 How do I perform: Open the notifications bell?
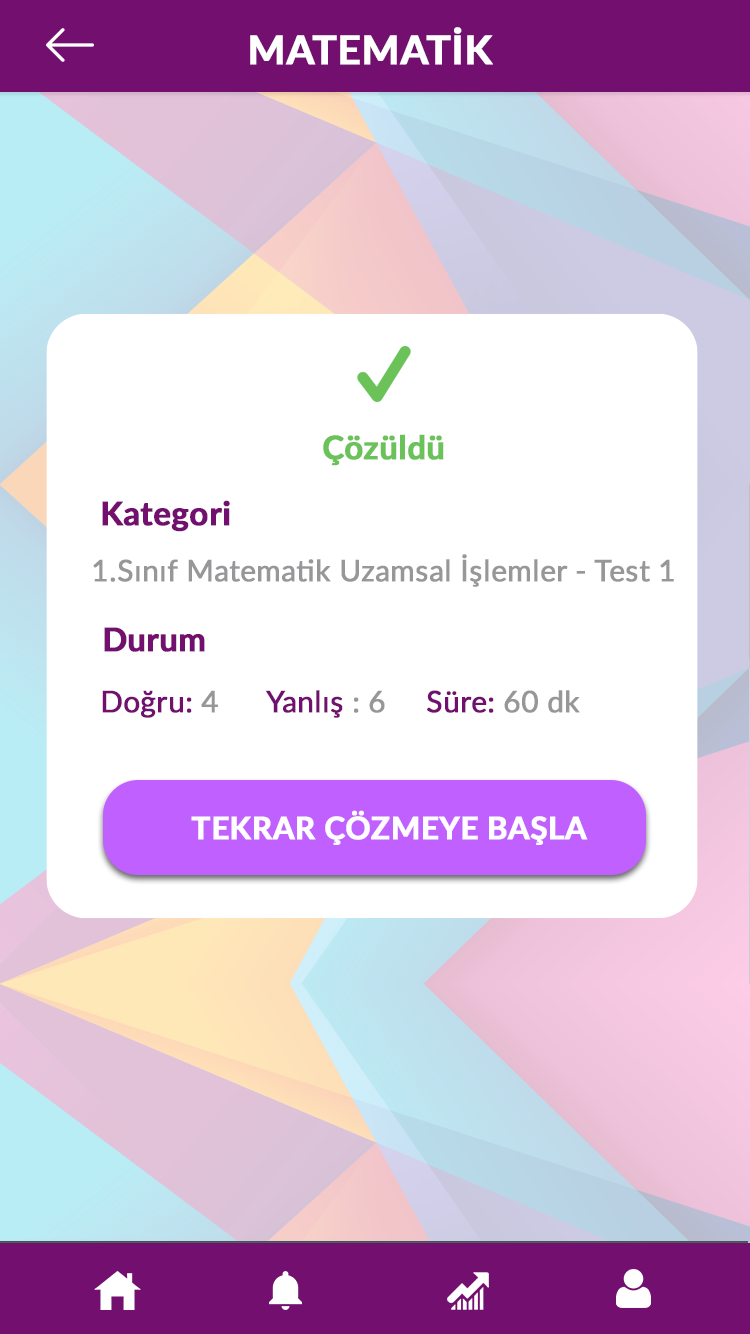click(x=285, y=1290)
